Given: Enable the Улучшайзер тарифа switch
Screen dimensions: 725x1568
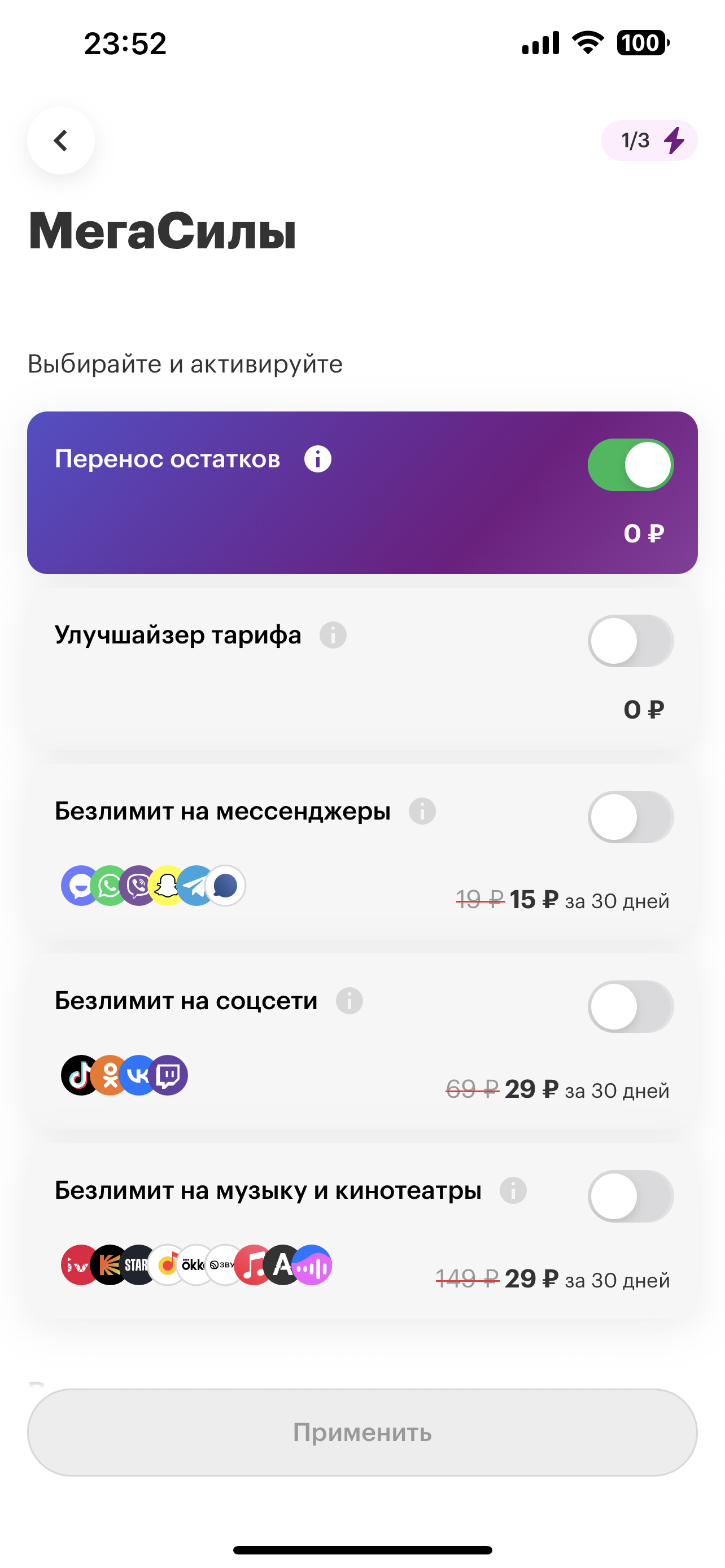Looking at the screenshot, I should coord(630,641).
